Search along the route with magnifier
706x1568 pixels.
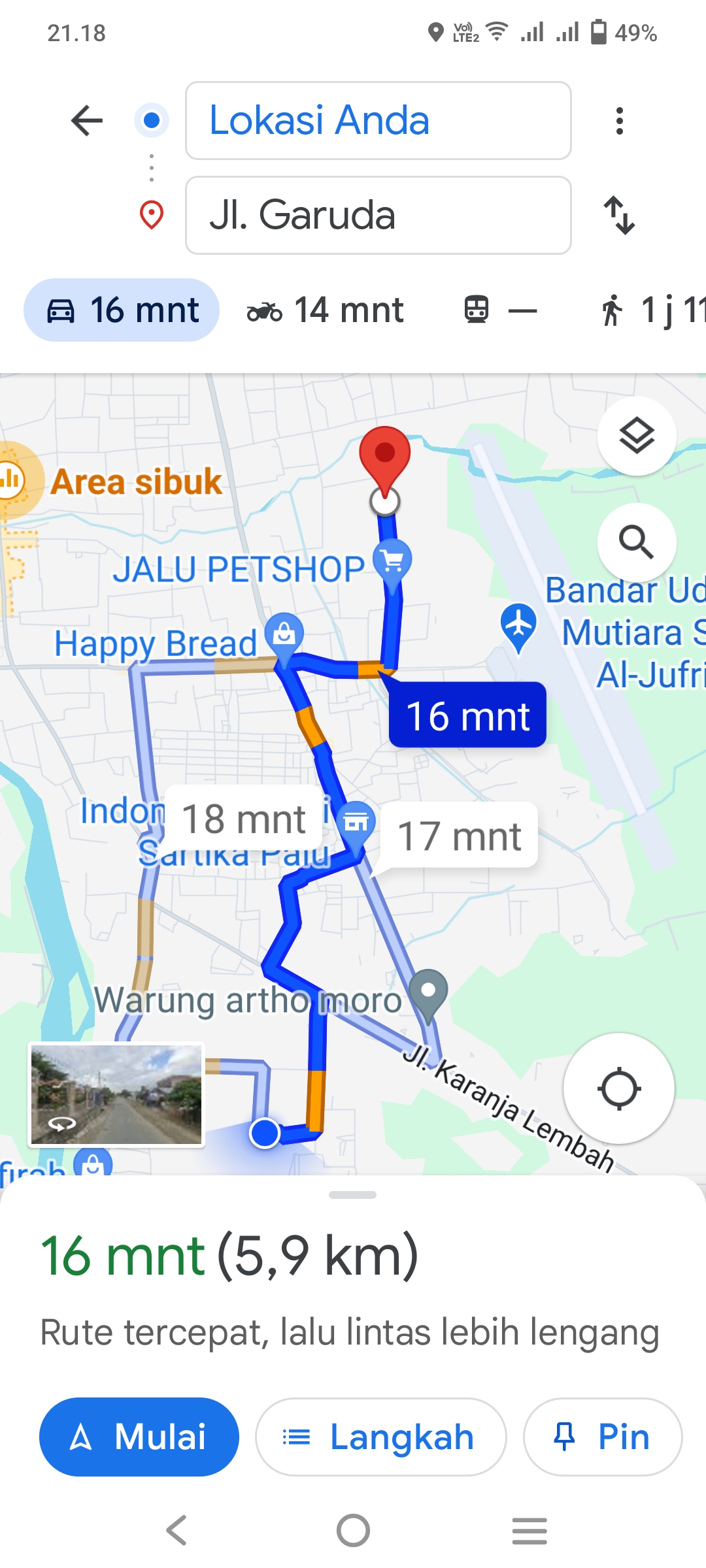[x=637, y=542]
